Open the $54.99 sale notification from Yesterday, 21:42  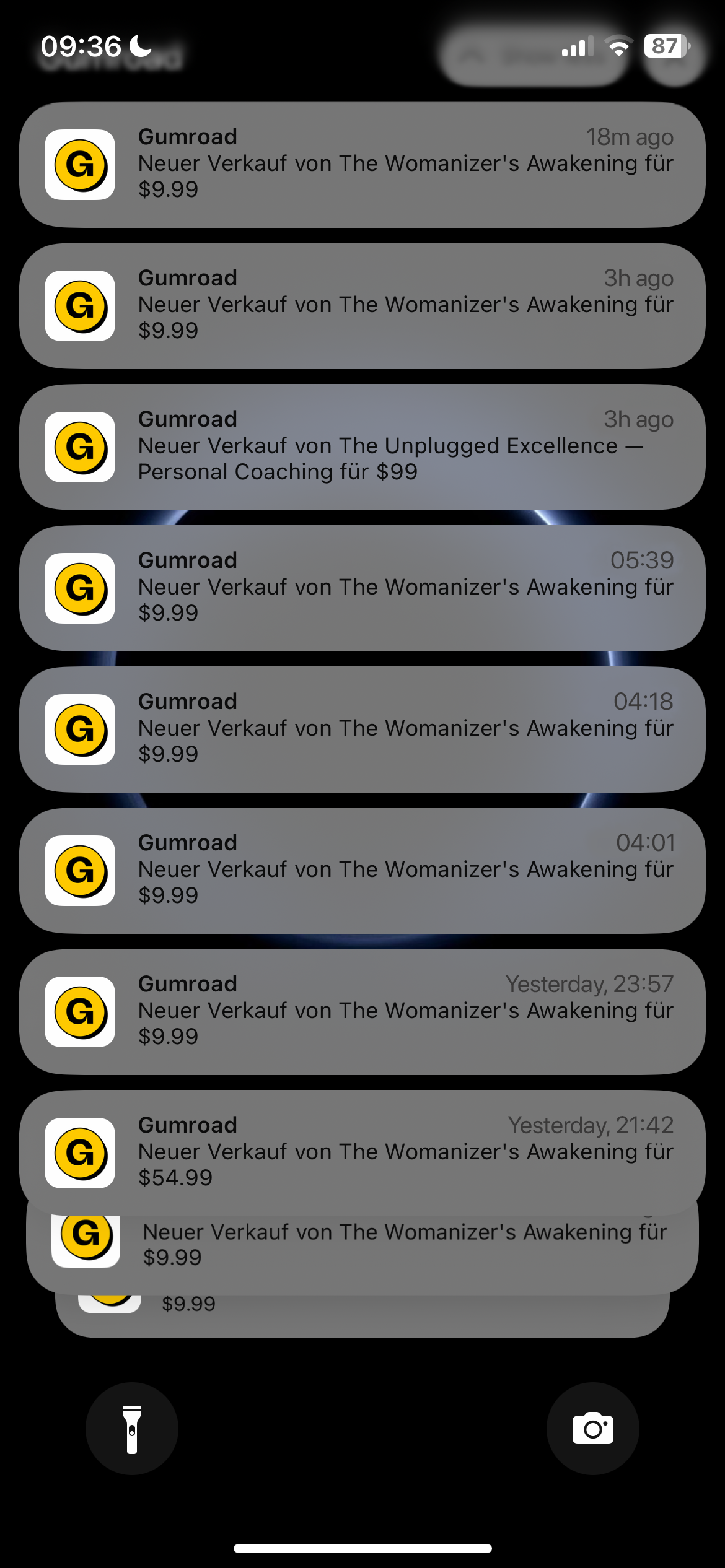pyautogui.click(x=362, y=1151)
